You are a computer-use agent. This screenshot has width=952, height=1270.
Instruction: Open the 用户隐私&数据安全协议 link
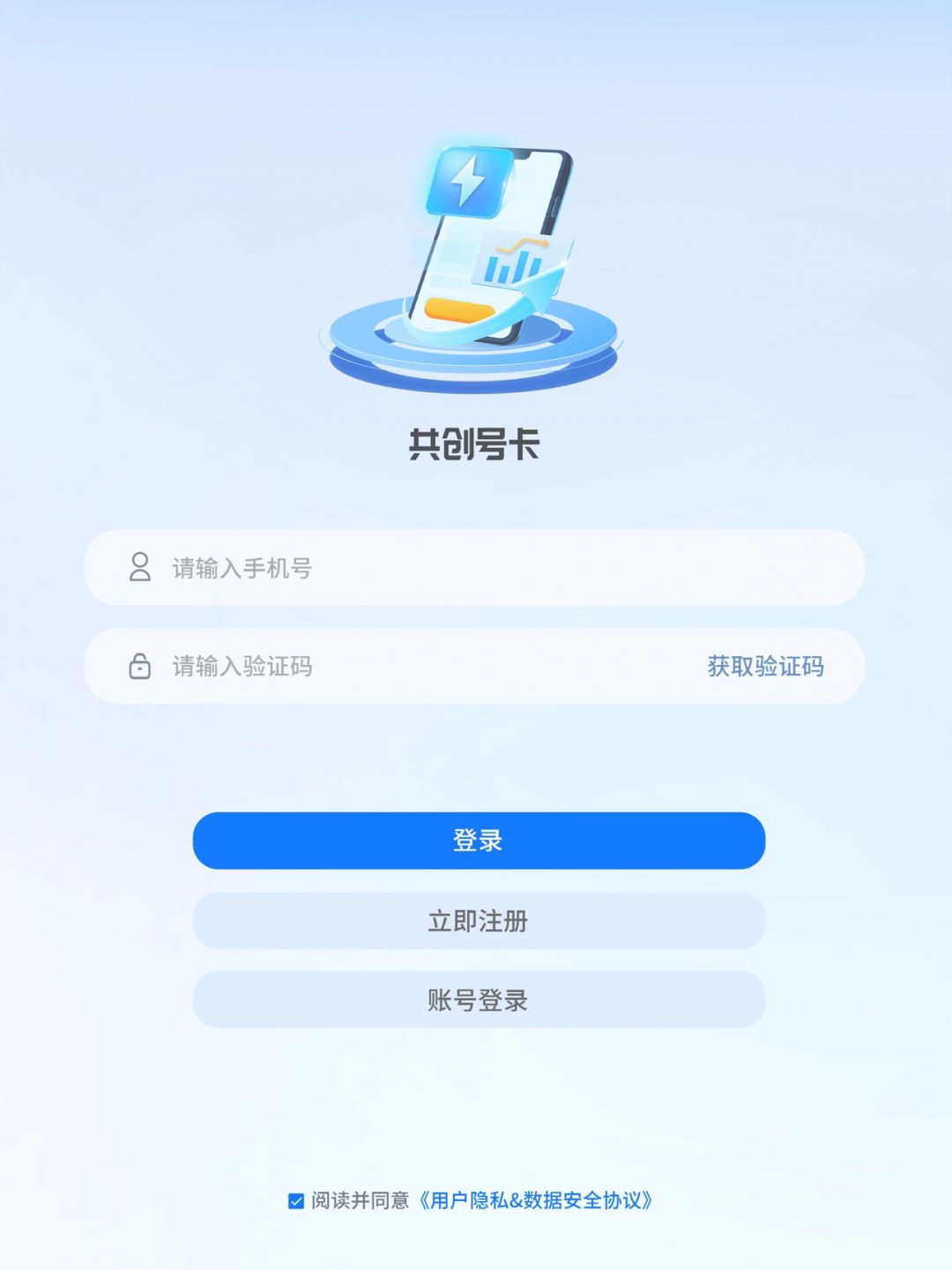point(536,1200)
